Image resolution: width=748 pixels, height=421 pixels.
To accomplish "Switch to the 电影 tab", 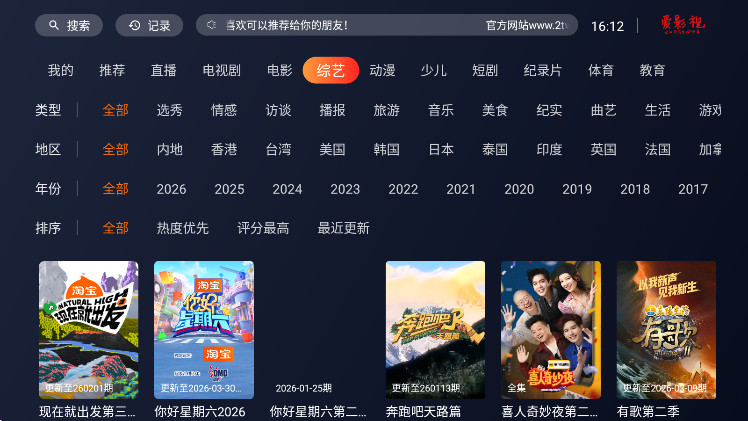I will [x=280, y=71].
